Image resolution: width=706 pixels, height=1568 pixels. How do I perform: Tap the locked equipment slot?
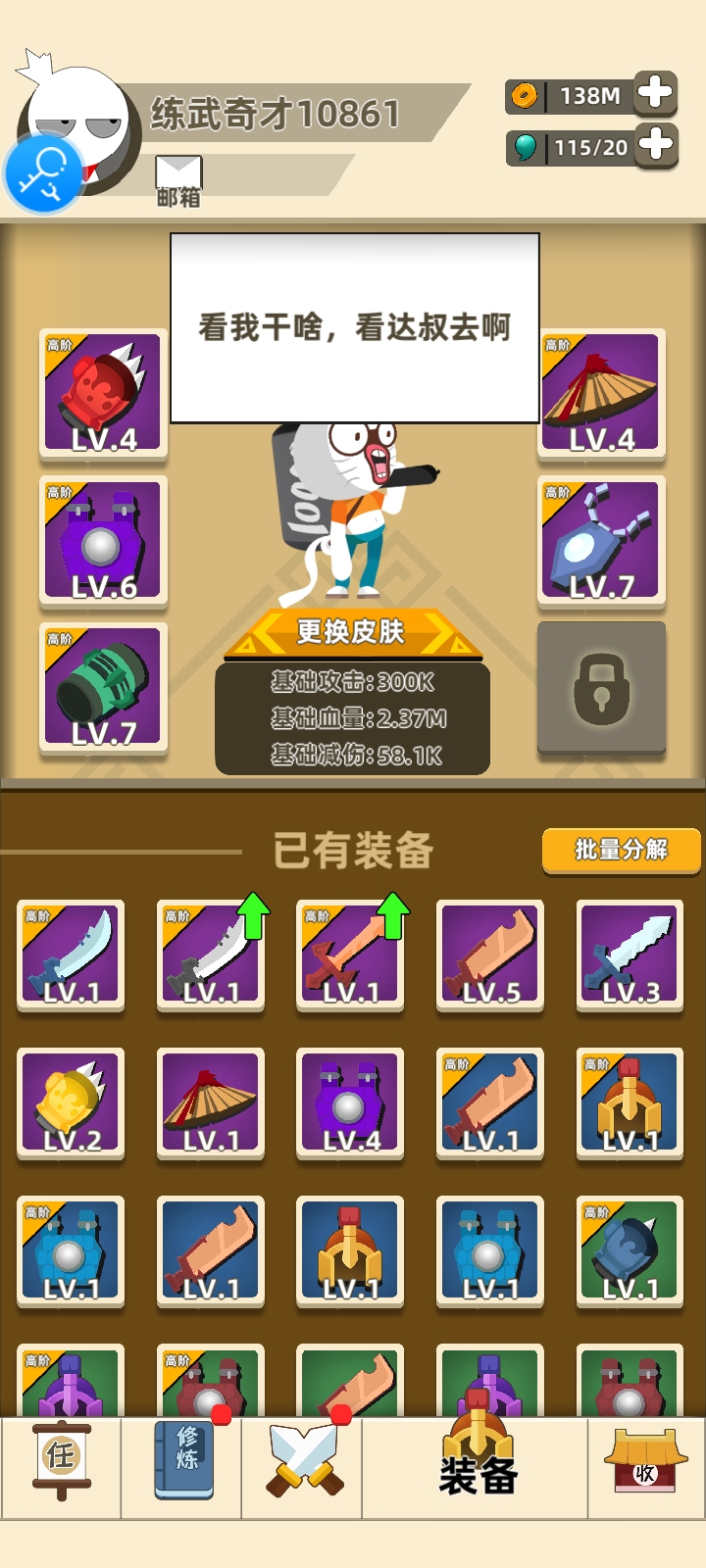click(601, 688)
